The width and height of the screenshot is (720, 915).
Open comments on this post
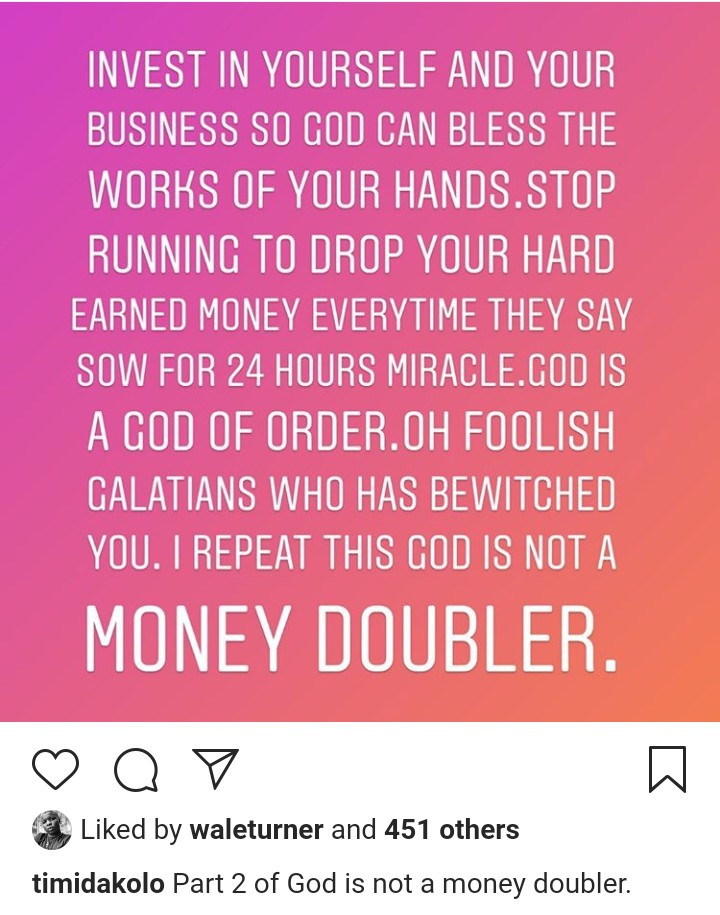136,769
